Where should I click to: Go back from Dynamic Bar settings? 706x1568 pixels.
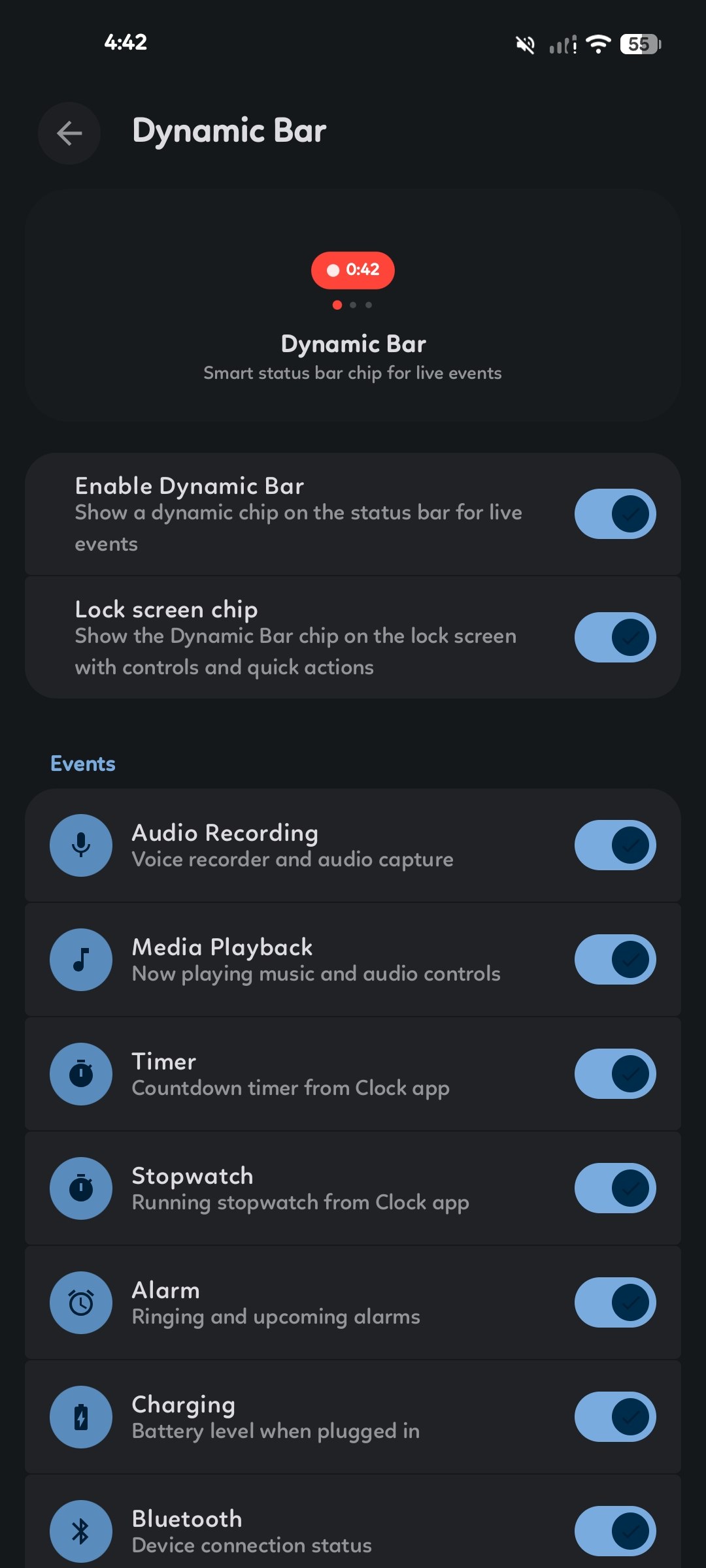click(x=69, y=133)
